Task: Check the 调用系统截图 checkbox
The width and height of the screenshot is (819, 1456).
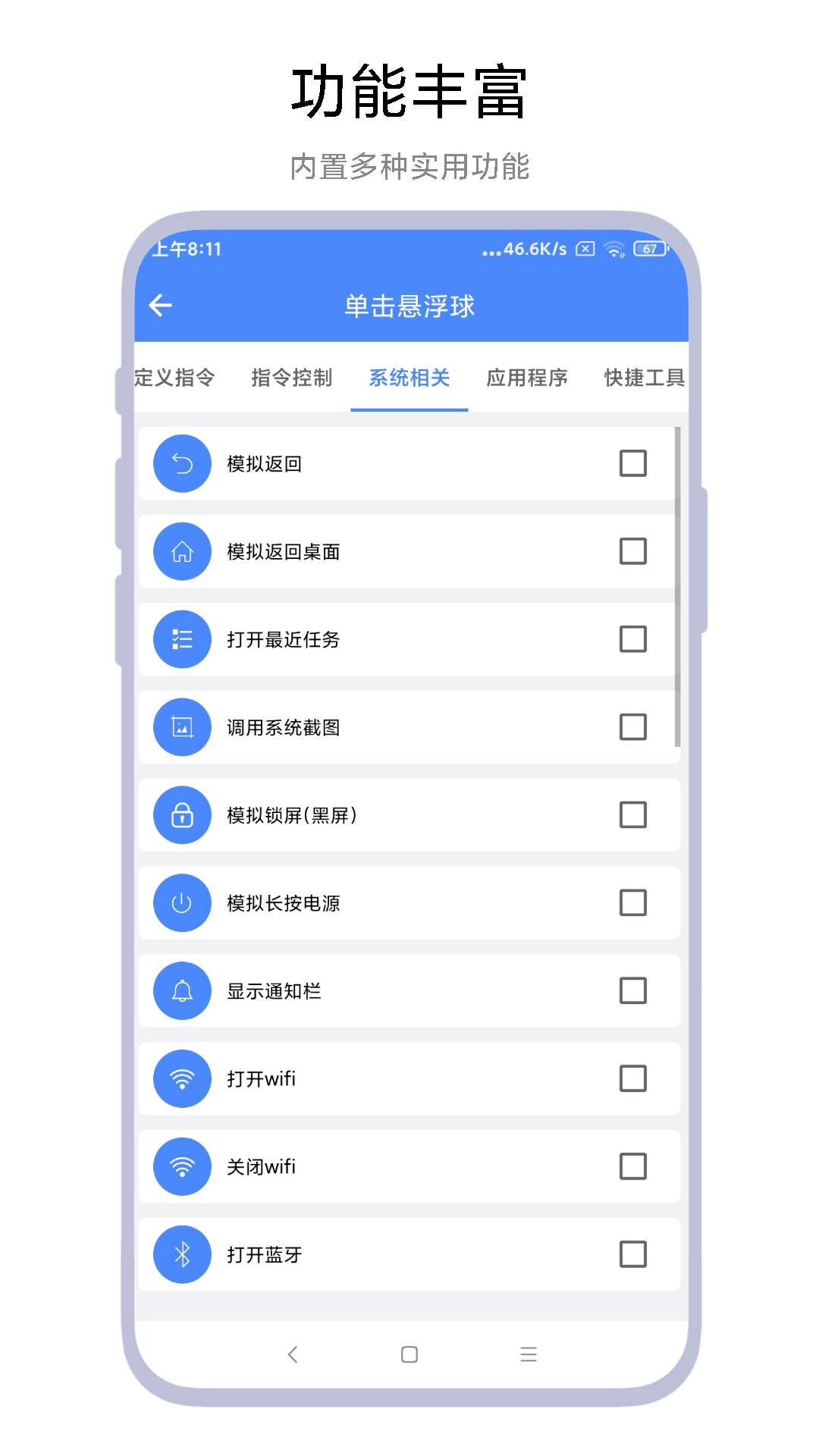Action: 633,727
